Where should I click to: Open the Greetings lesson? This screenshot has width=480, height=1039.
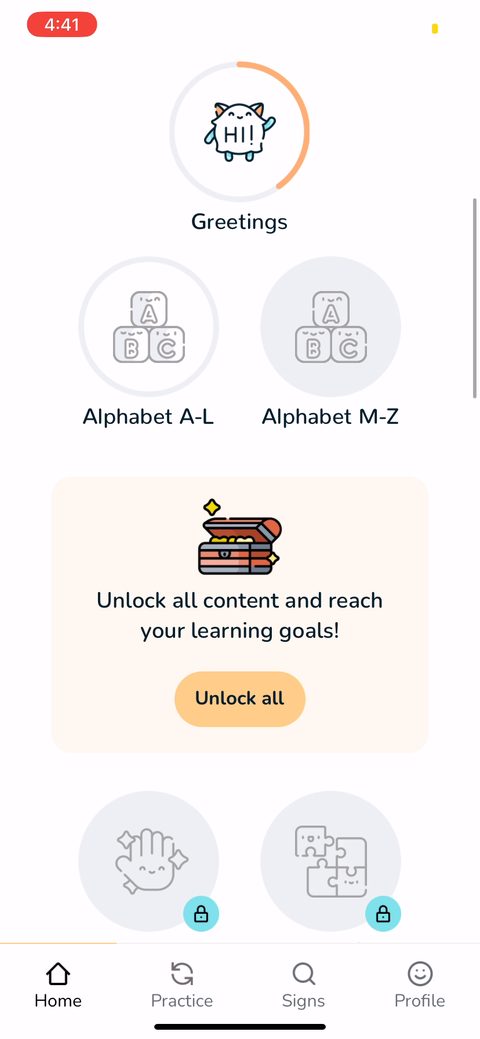239,131
